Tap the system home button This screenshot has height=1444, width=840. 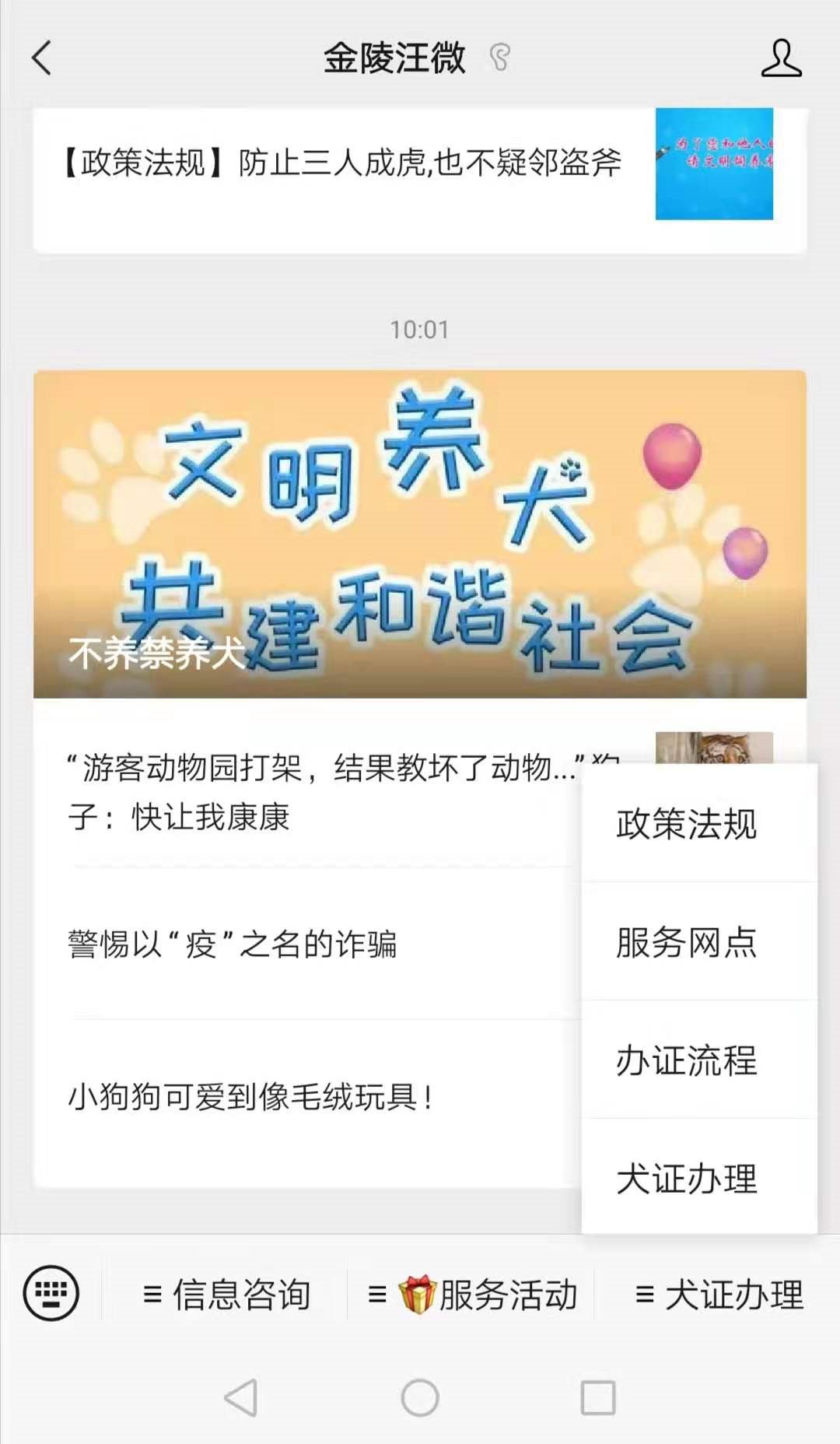[420, 1398]
